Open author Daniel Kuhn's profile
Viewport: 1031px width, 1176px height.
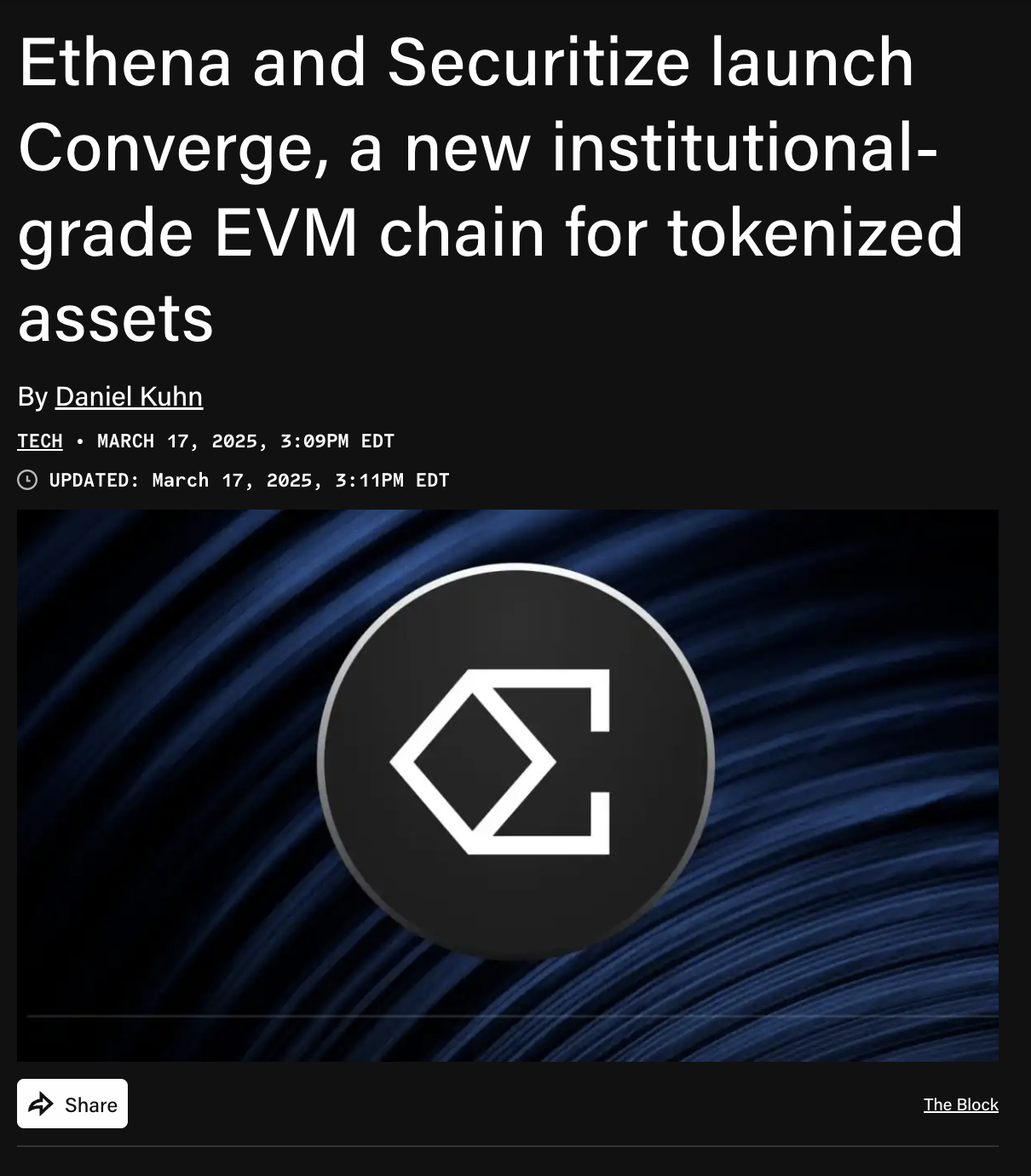(x=129, y=396)
